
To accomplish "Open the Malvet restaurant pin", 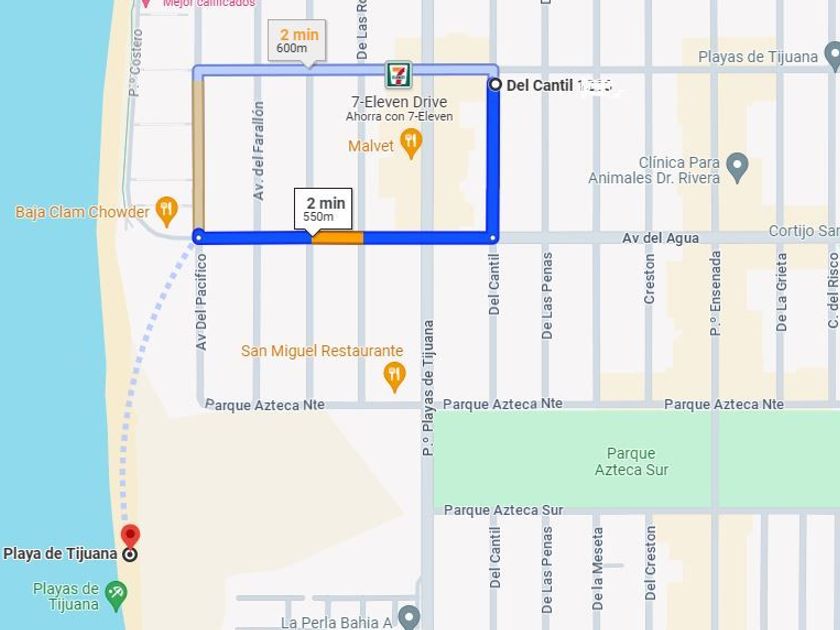I will (410, 145).
